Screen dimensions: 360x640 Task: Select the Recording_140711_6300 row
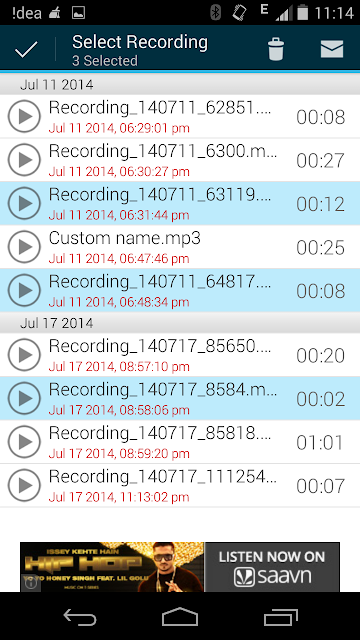(180, 160)
